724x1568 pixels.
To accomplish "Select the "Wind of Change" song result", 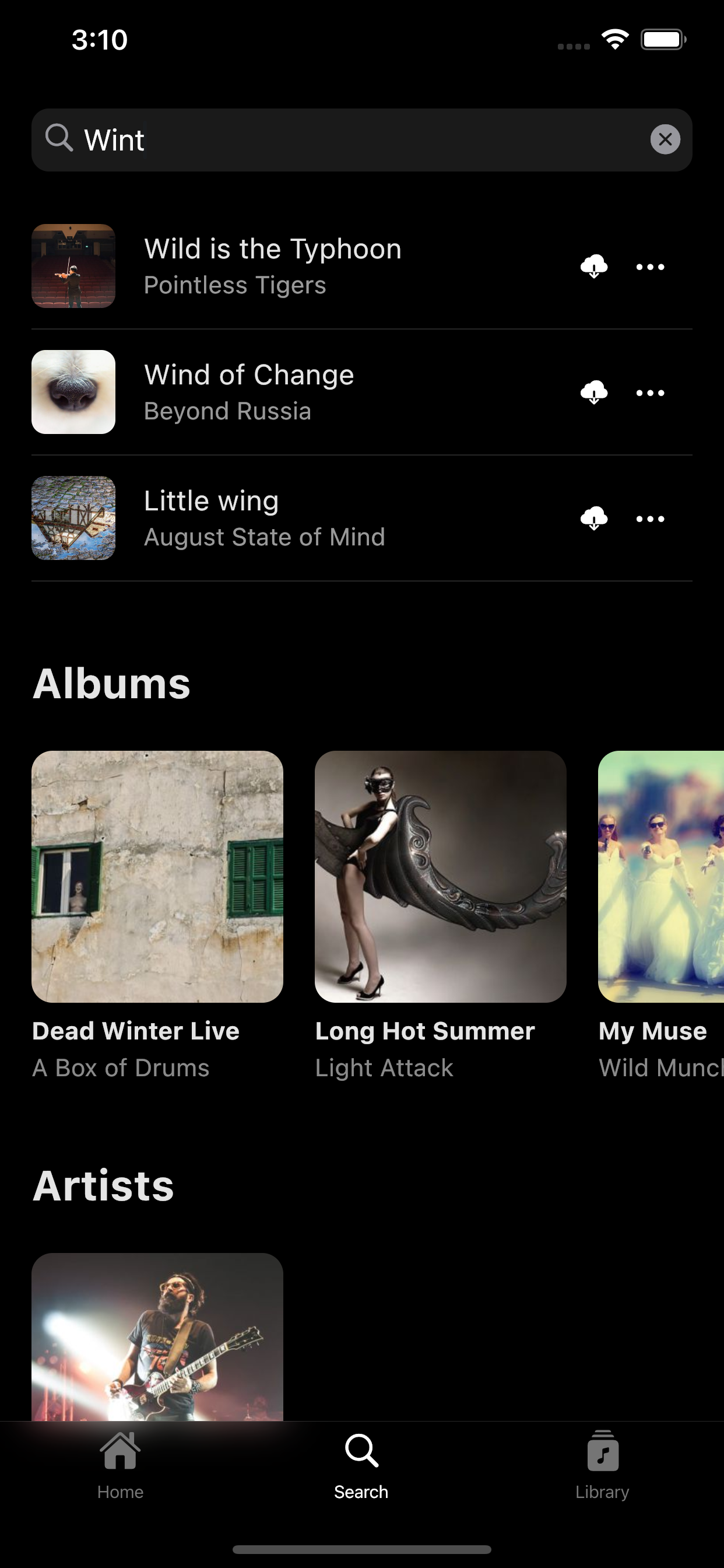I will 249,392.
